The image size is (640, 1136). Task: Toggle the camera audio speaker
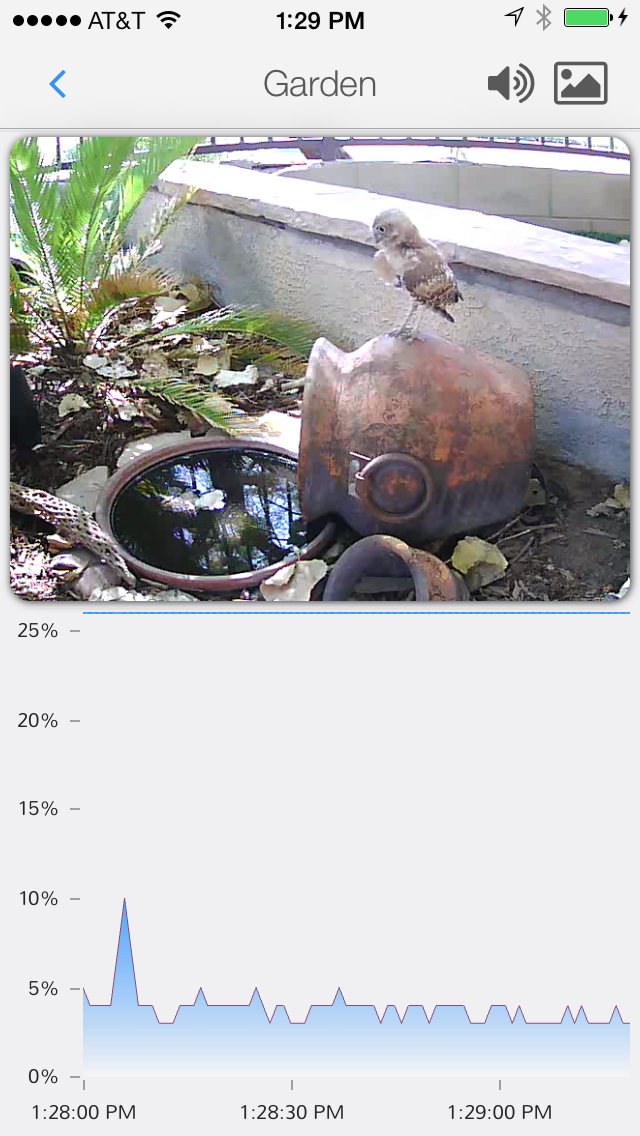pyautogui.click(x=510, y=84)
